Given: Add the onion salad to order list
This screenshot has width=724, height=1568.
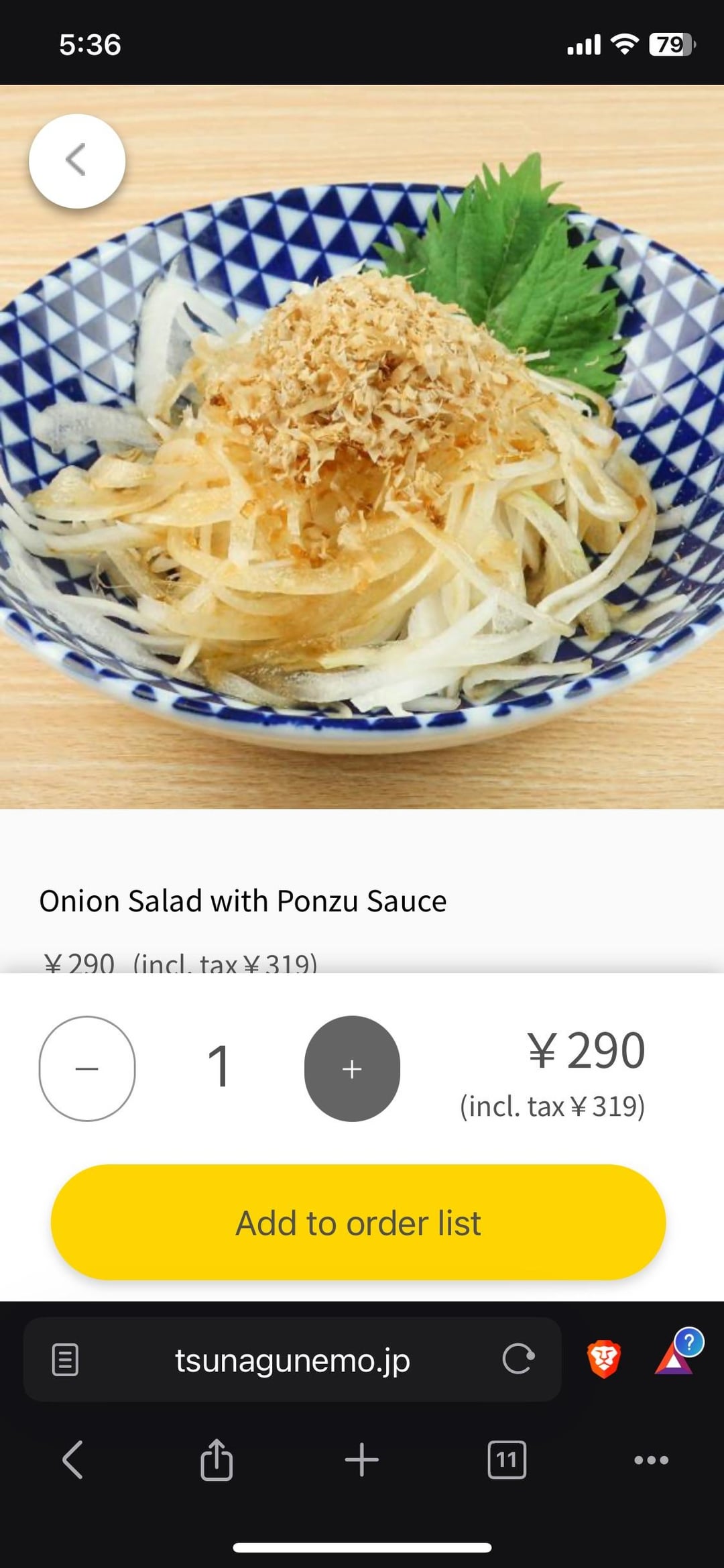Looking at the screenshot, I should coord(359,1223).
